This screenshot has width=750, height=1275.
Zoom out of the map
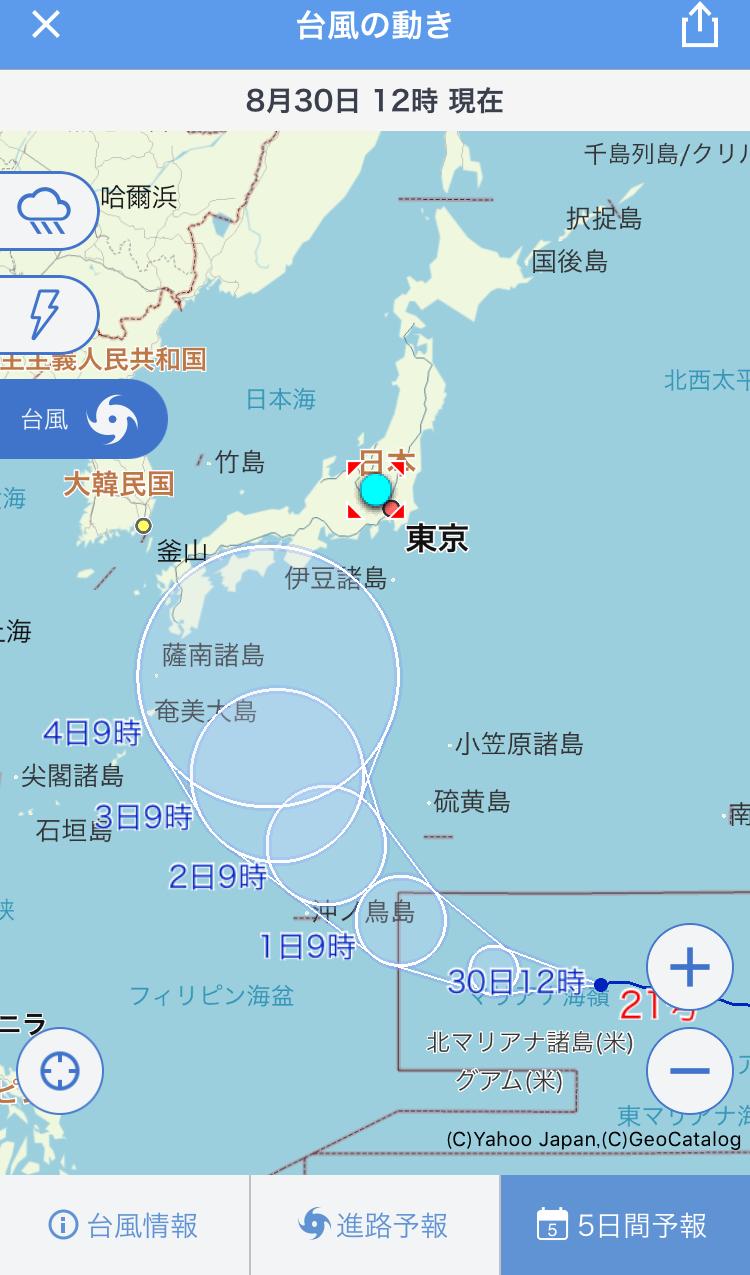pyautogui.click(x=690, y=1070)
